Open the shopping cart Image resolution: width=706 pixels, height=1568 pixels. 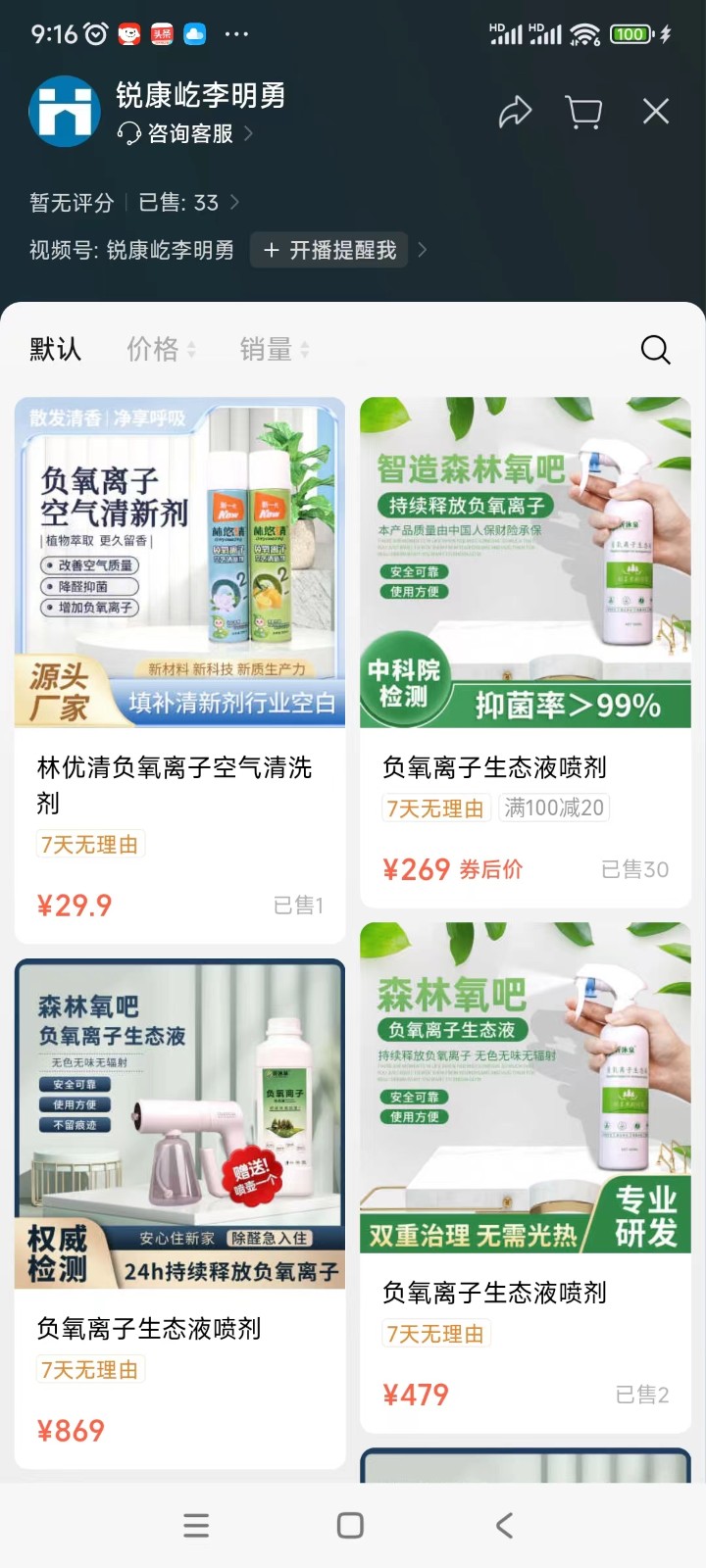pos(584,112)
